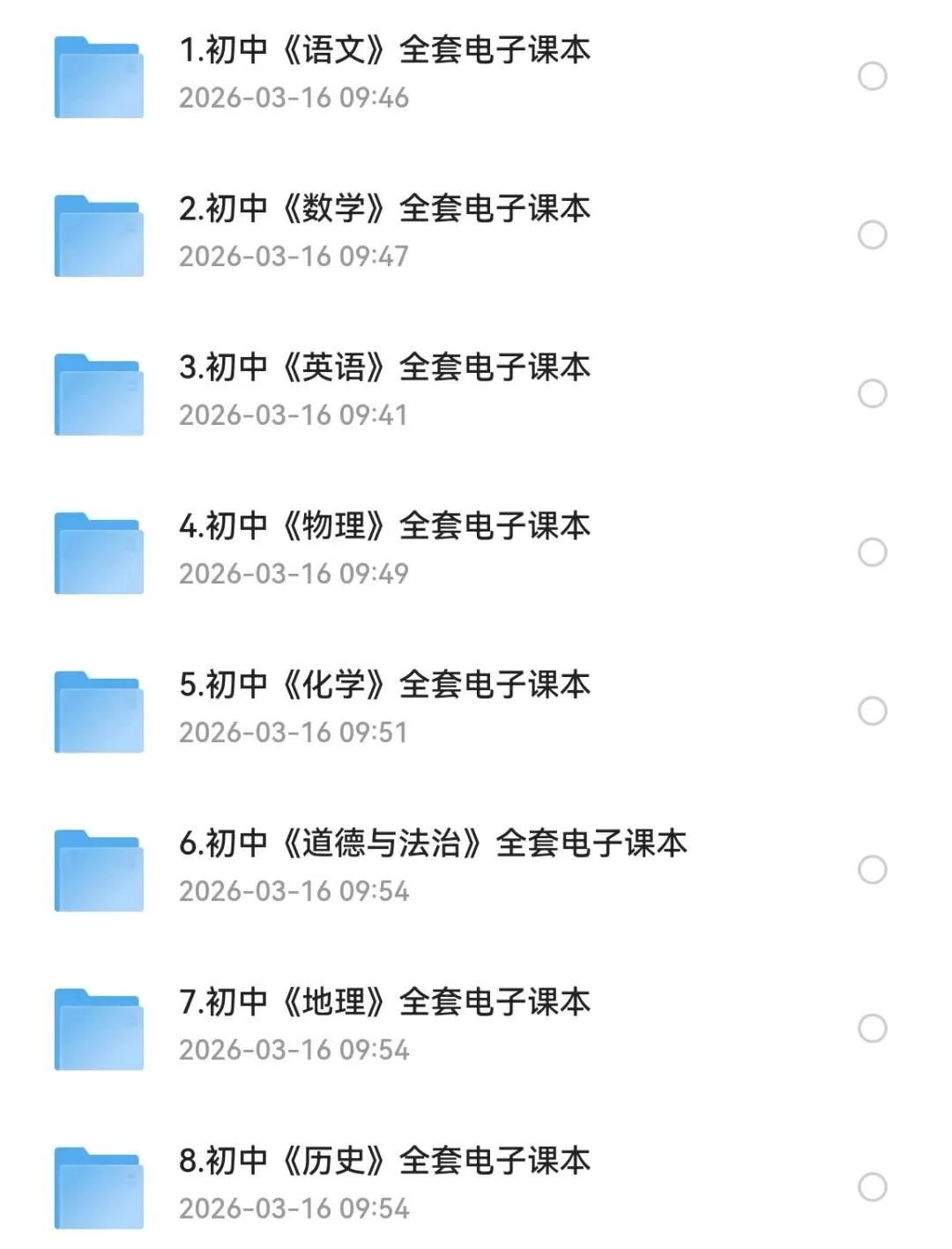
Task: Select the 地理 folder's circle checkbox
Action: 872,1029
